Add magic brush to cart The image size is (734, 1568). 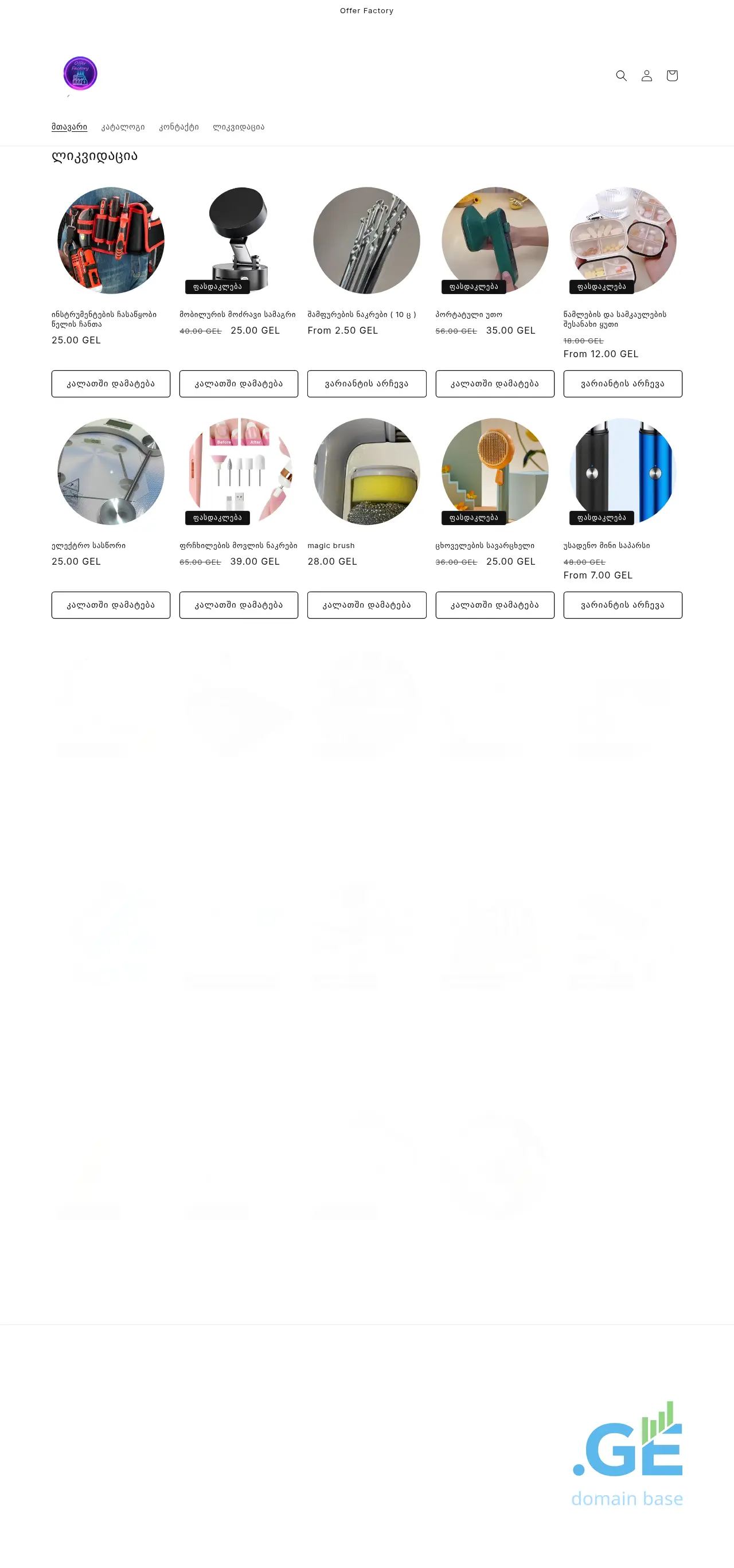(x=366, y=605)
